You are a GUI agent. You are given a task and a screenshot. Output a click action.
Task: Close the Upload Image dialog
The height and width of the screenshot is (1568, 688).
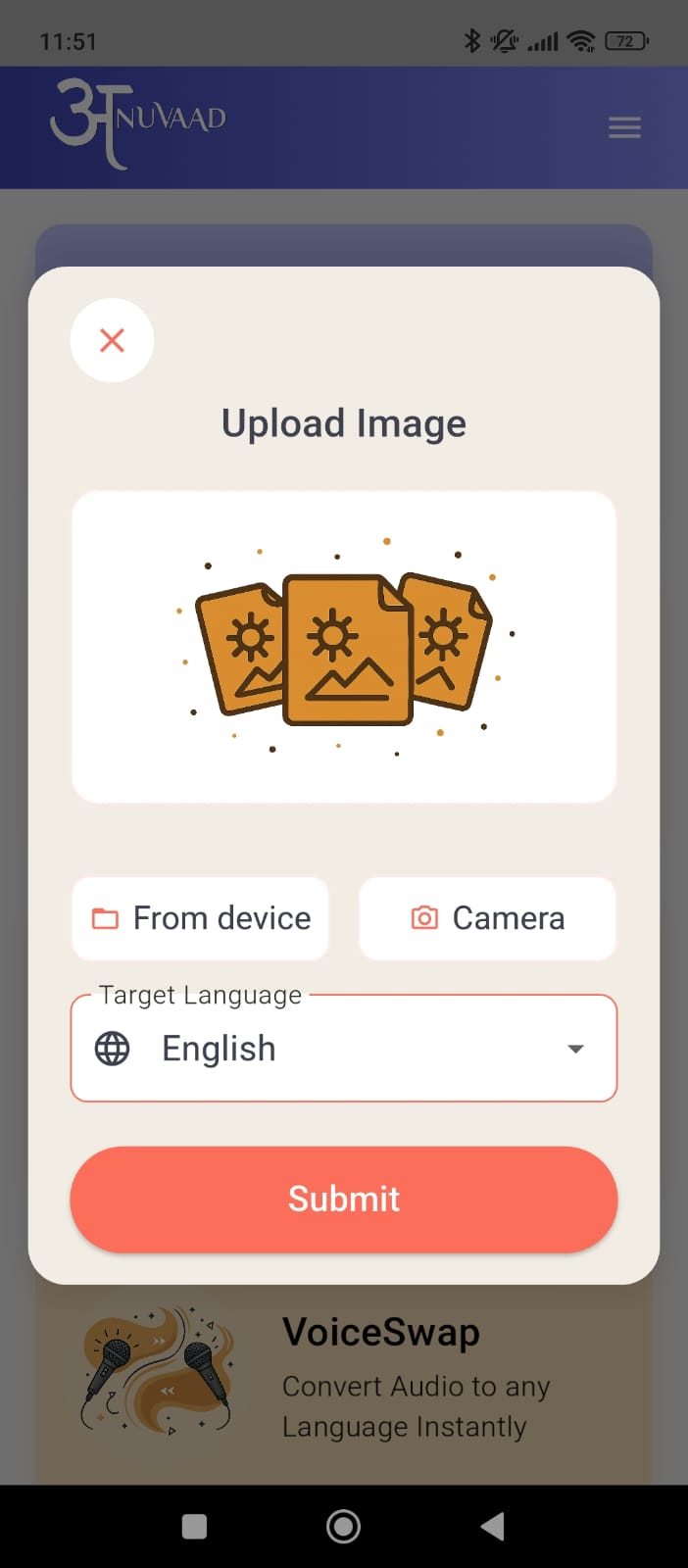[112, 340]
